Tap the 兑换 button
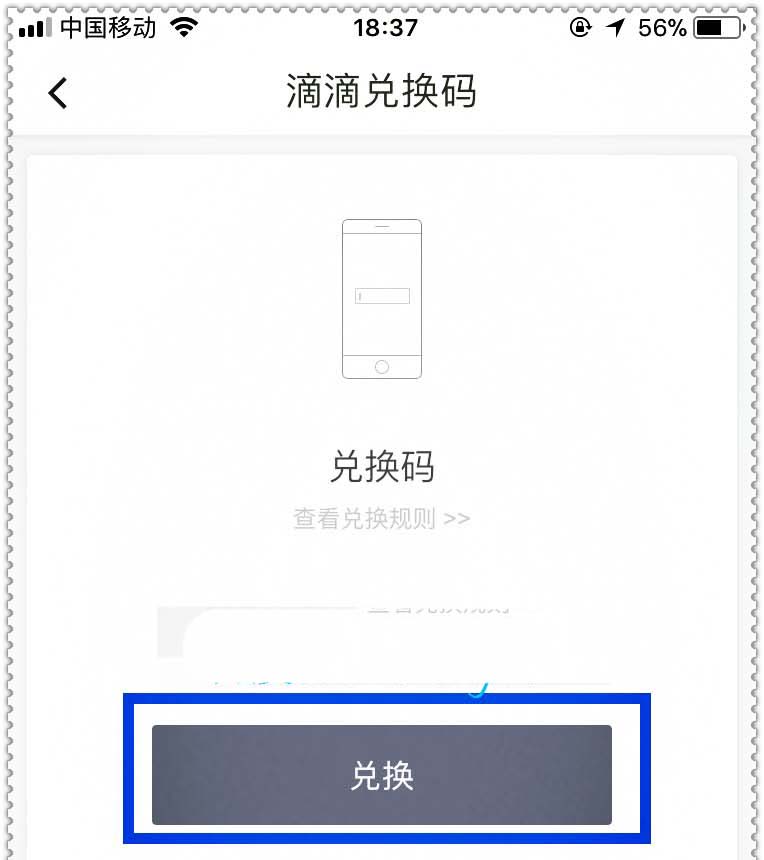 coord(381,775)
